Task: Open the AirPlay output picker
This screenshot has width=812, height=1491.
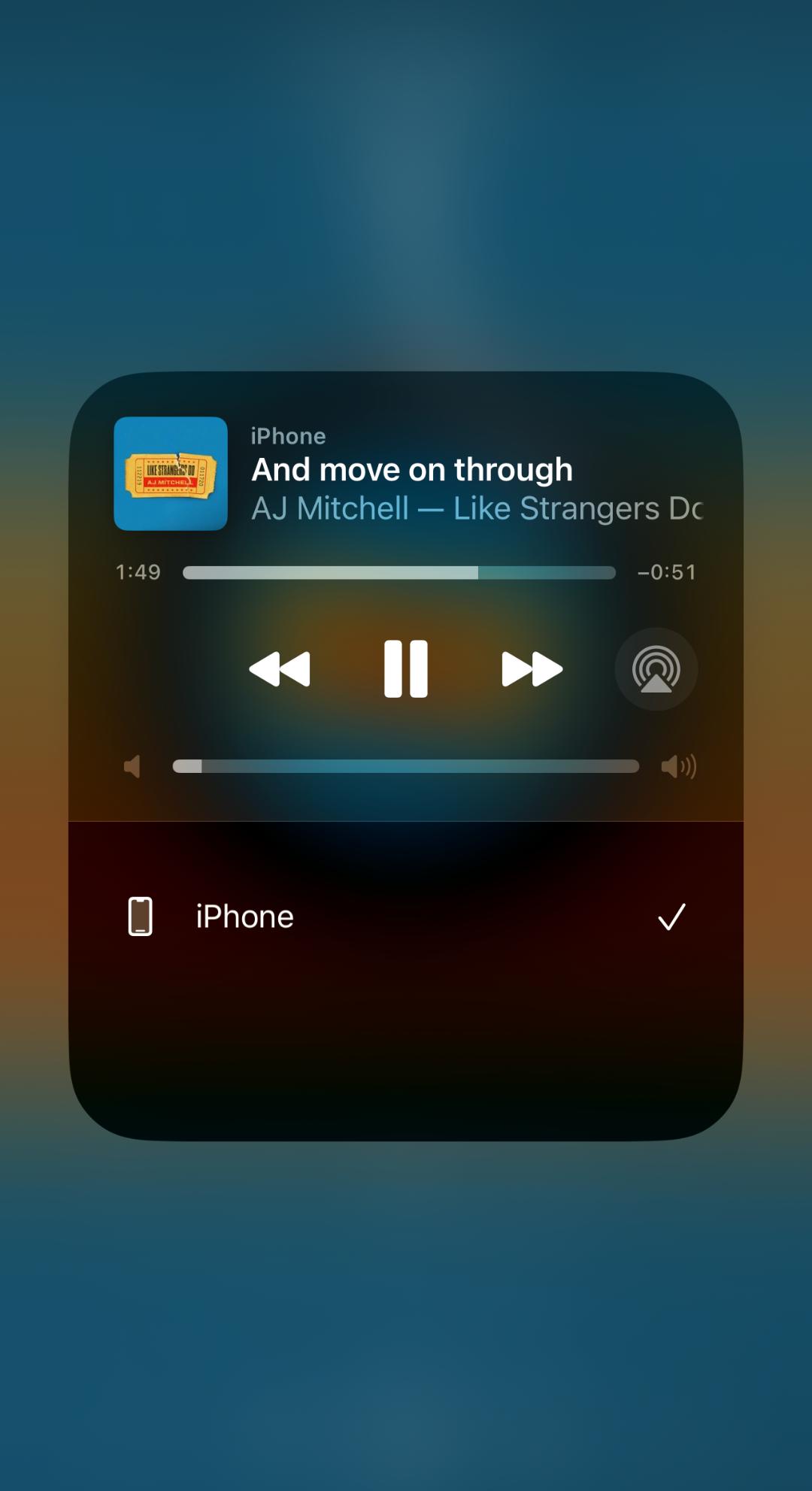Action: tap(656, 669)
